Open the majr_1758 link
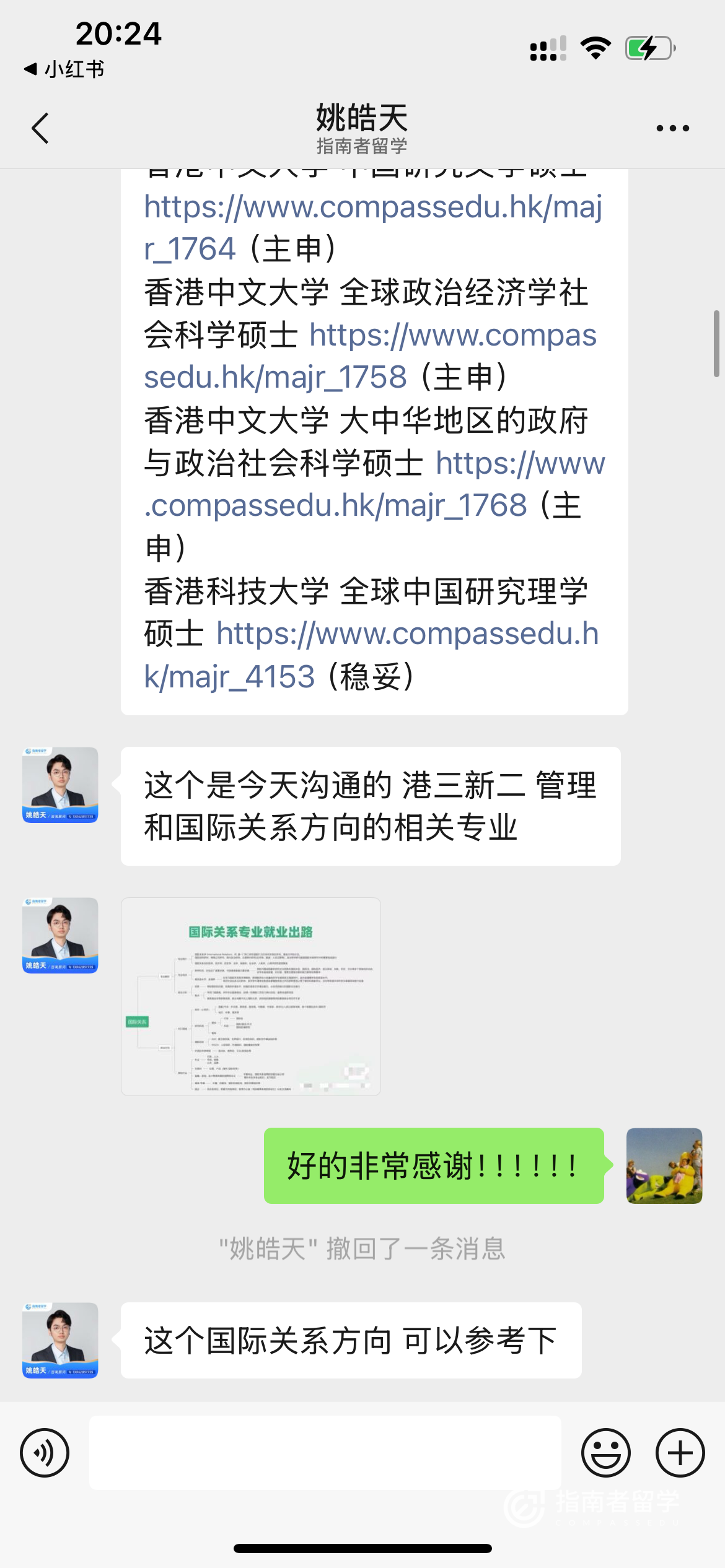The image size is (725, 1568). [x=452, y=336]
